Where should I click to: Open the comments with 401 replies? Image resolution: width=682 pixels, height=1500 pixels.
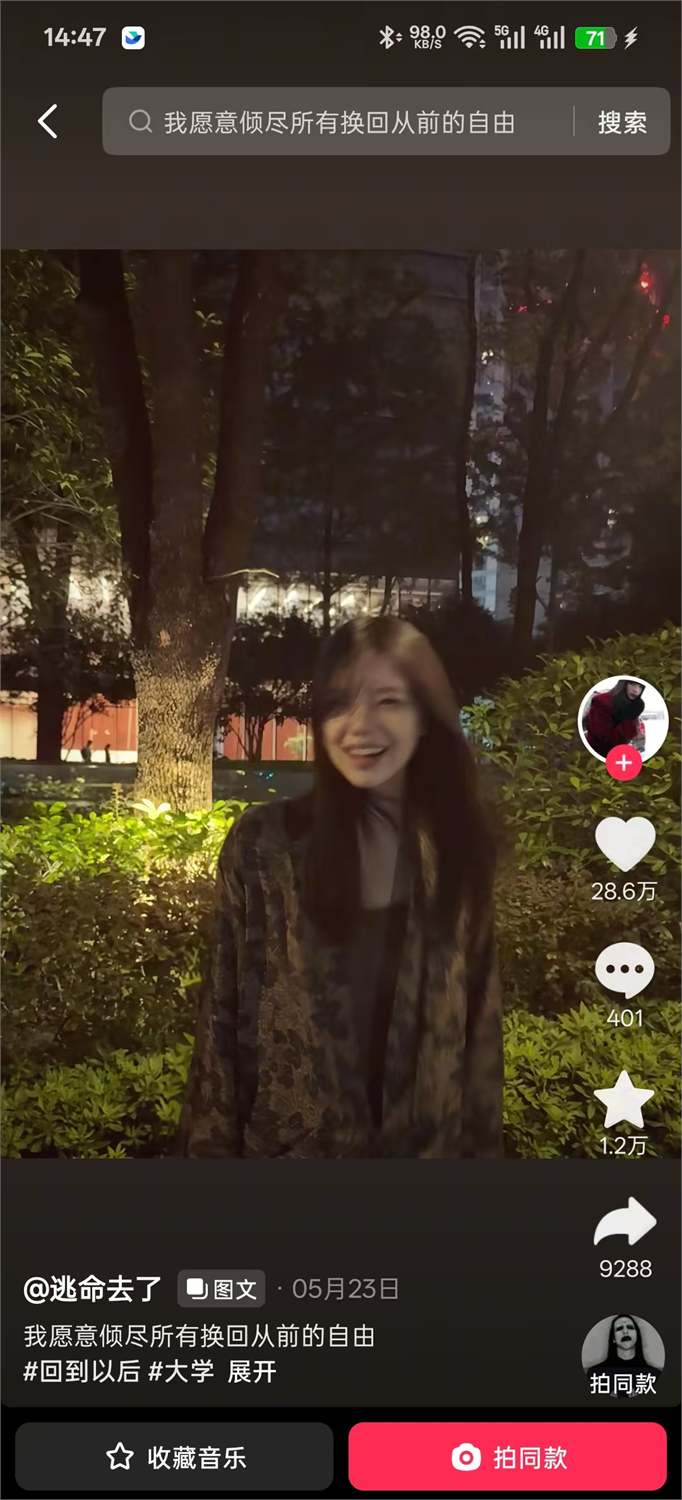625,970
